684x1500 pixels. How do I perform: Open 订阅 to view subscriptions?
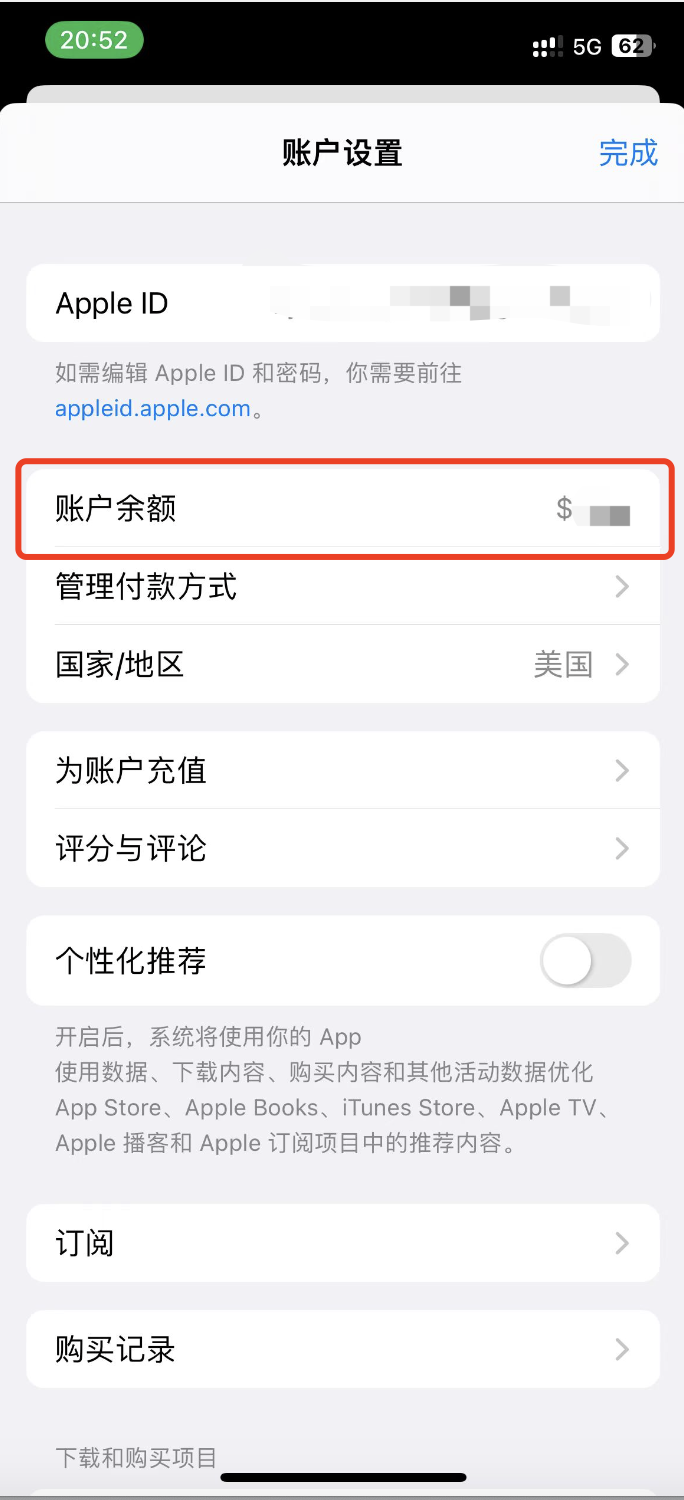point(342,1243)
